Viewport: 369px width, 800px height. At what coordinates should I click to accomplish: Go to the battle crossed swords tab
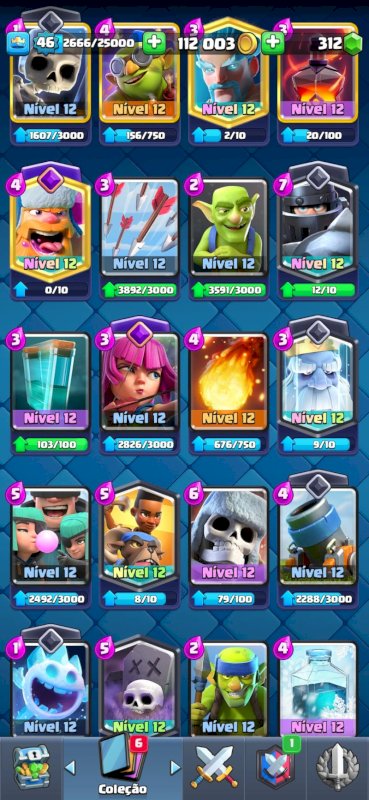[213, 768]
